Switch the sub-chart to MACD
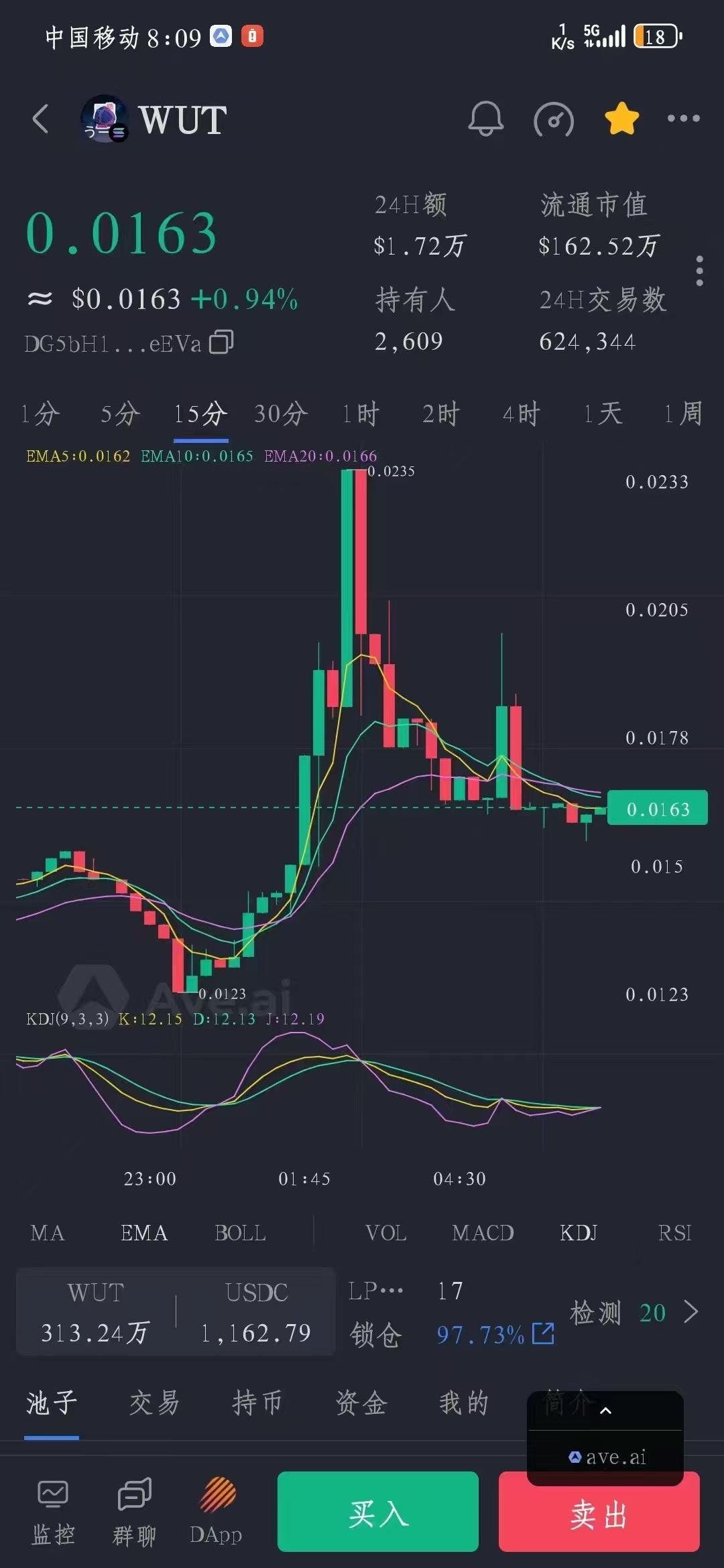The width and height of the screenshot is (724, 1568). click(483, 1233)
